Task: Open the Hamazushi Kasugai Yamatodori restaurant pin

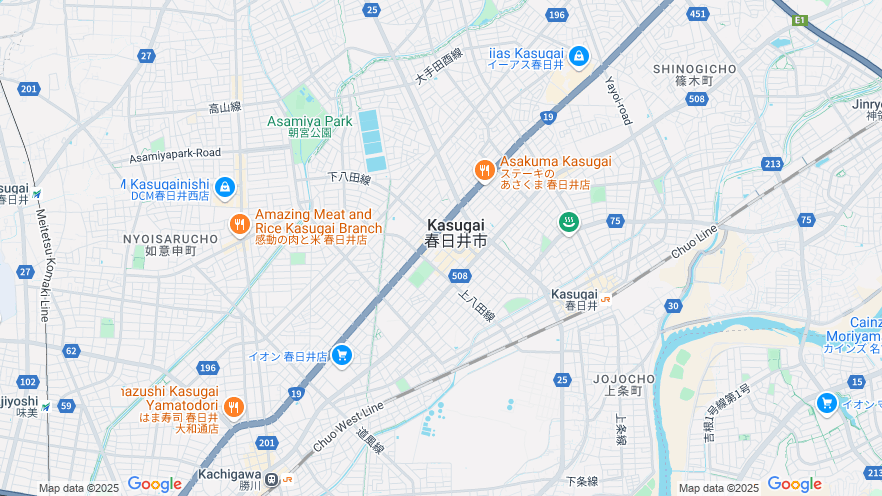Action: pos(233,407)
